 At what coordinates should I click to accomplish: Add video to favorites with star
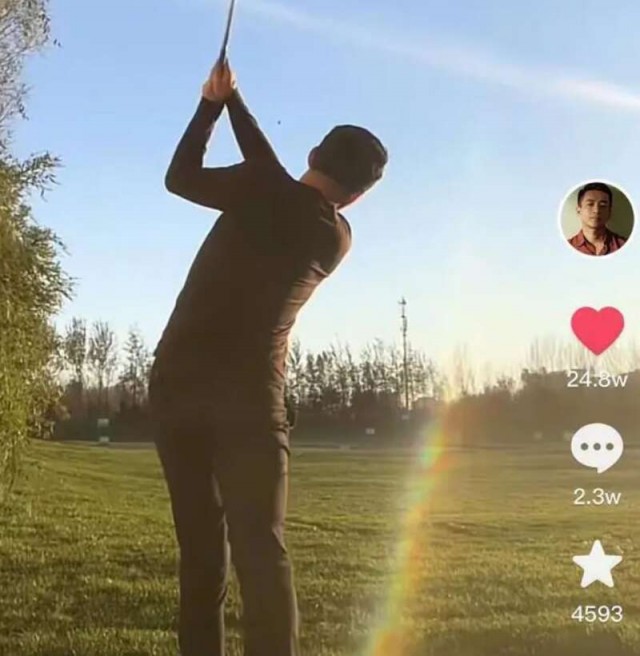(597, 565)
